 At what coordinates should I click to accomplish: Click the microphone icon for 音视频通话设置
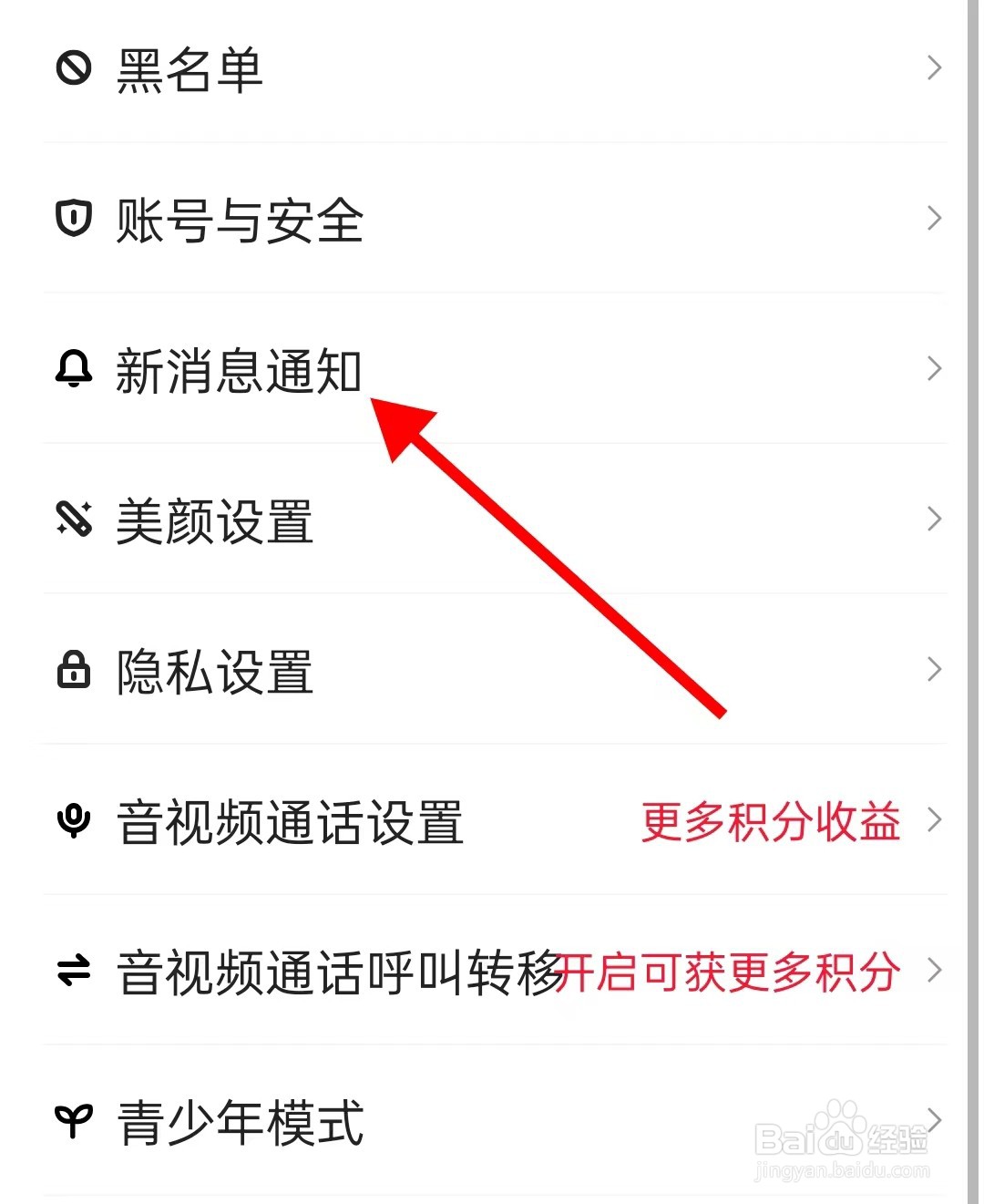(x=75, y=820)
